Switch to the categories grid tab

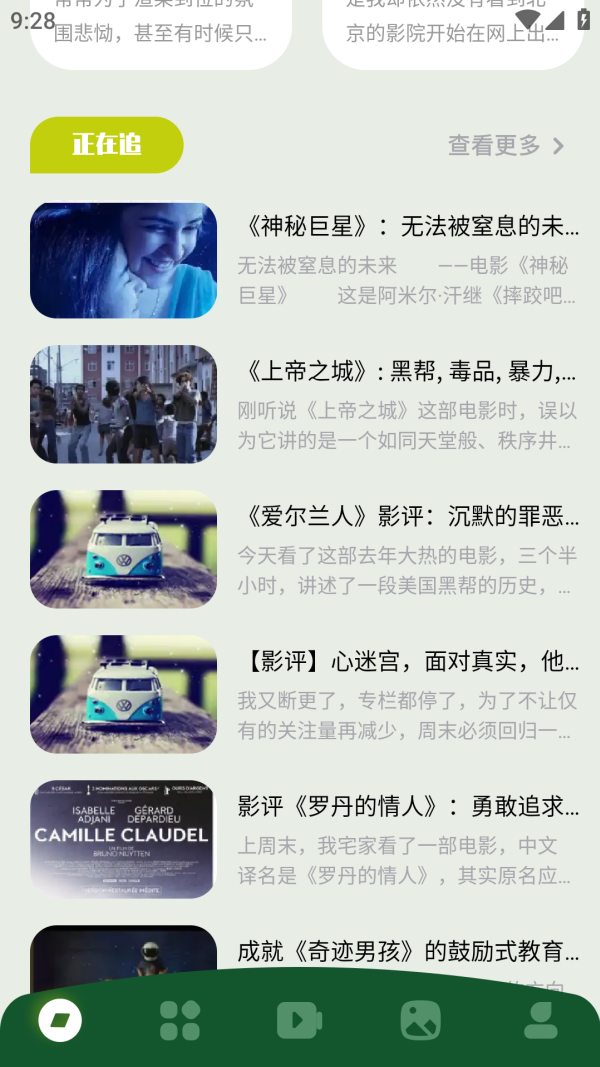click(180, 1020)
